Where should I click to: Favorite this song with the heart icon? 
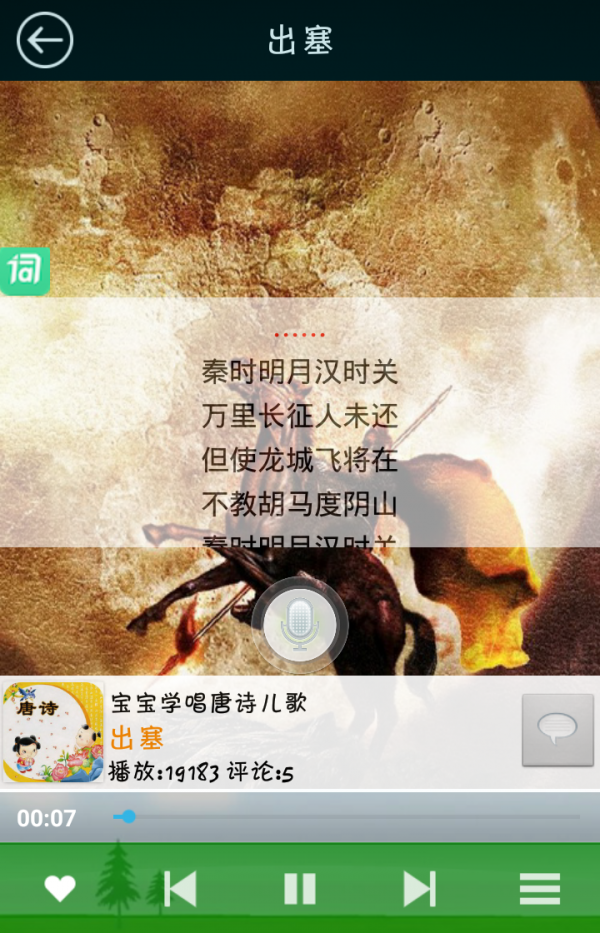60,888
